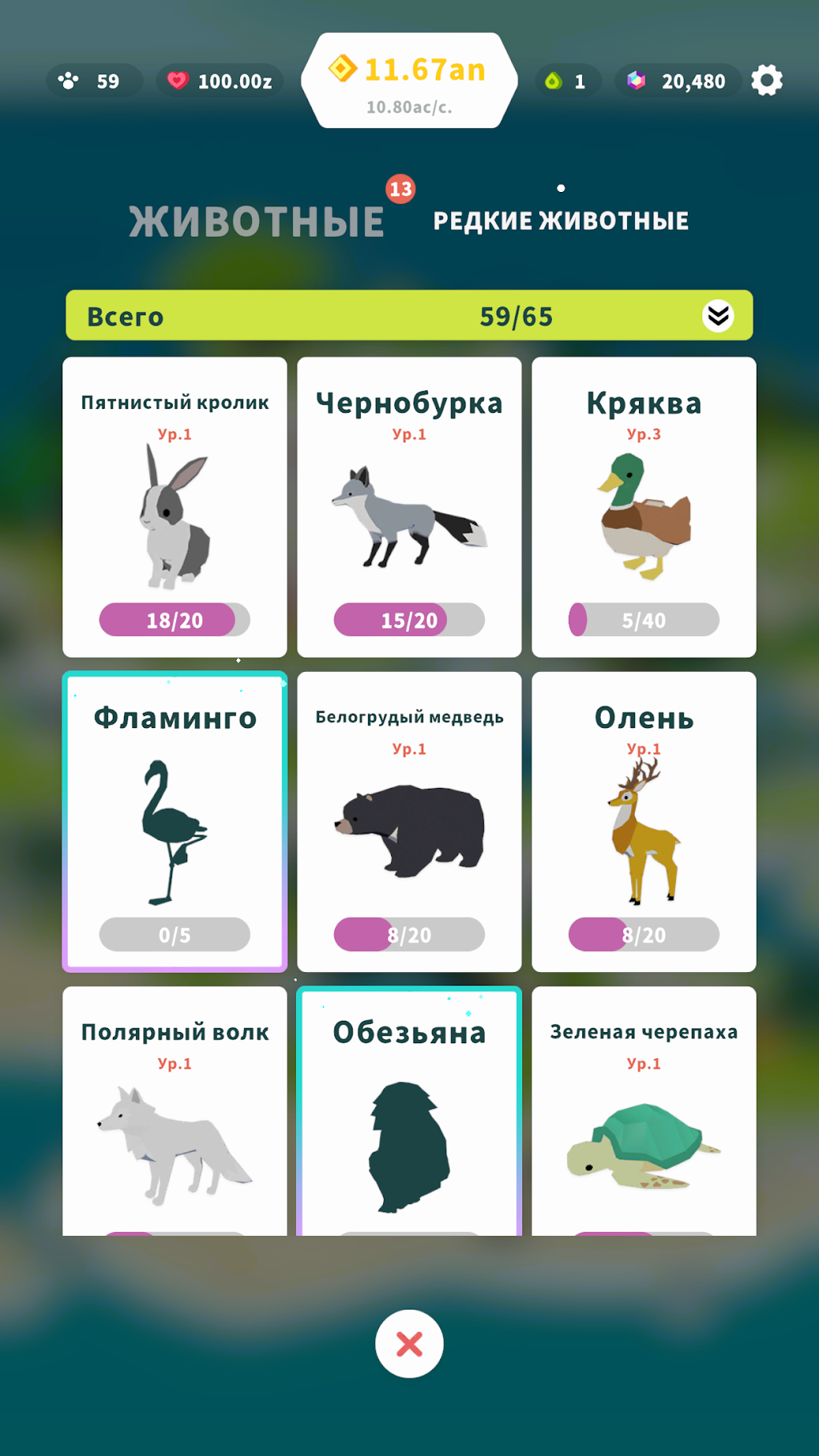Select the Фламинго card
This screenshot has width=819, height=1456.
pos(174,822)
